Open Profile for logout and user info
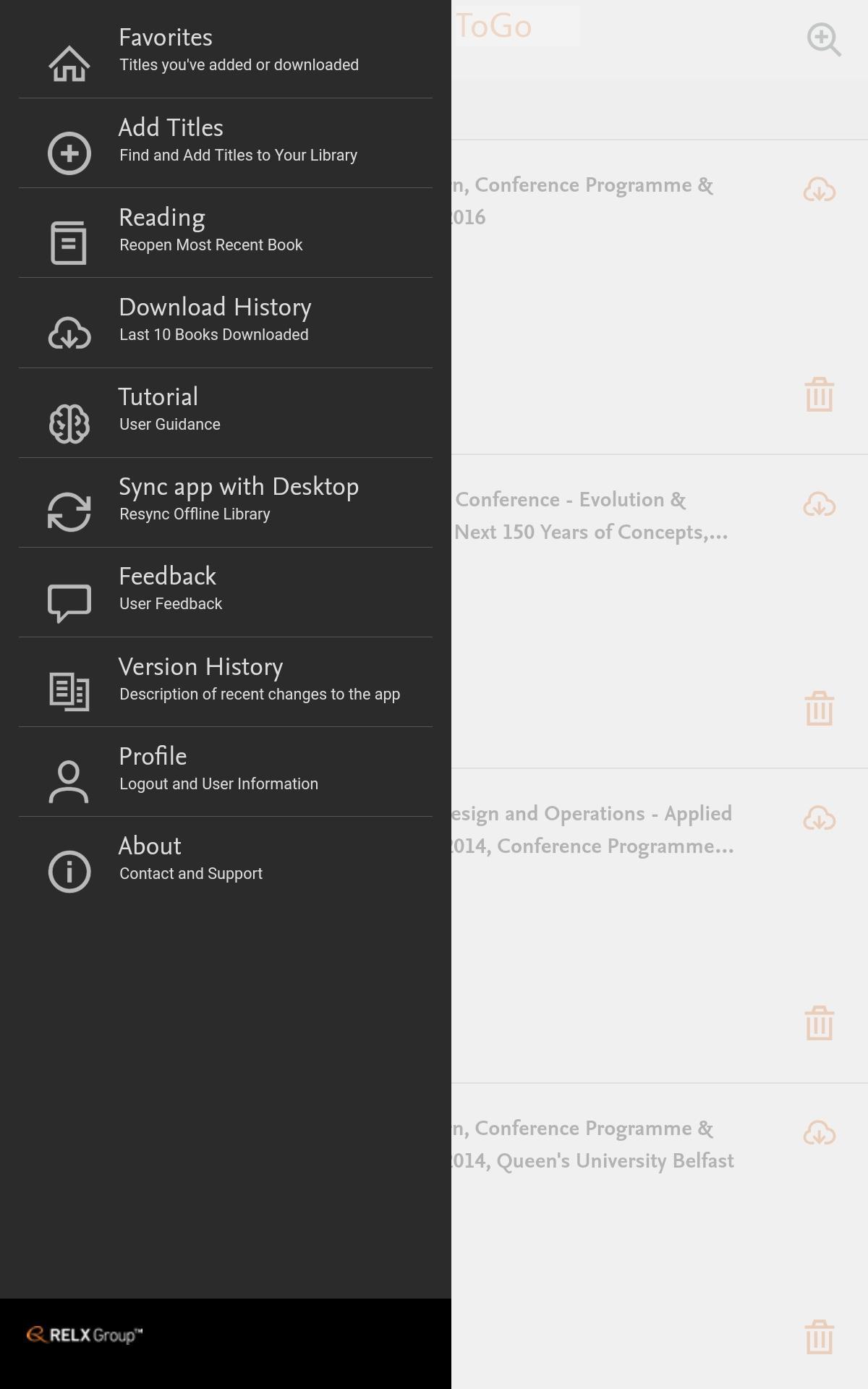 [226, 770]
